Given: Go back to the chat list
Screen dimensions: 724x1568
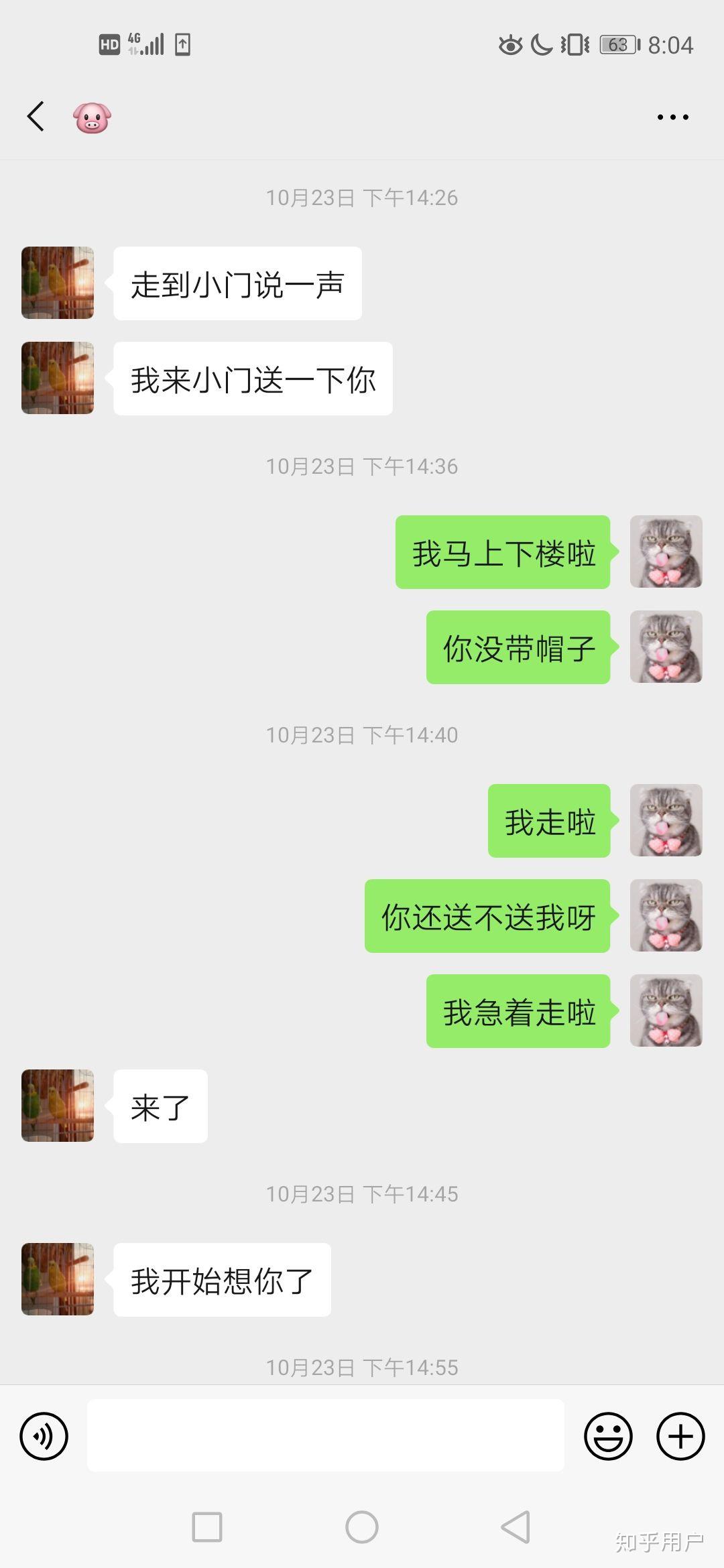Looking at the screenshot, I should point(36,117).
